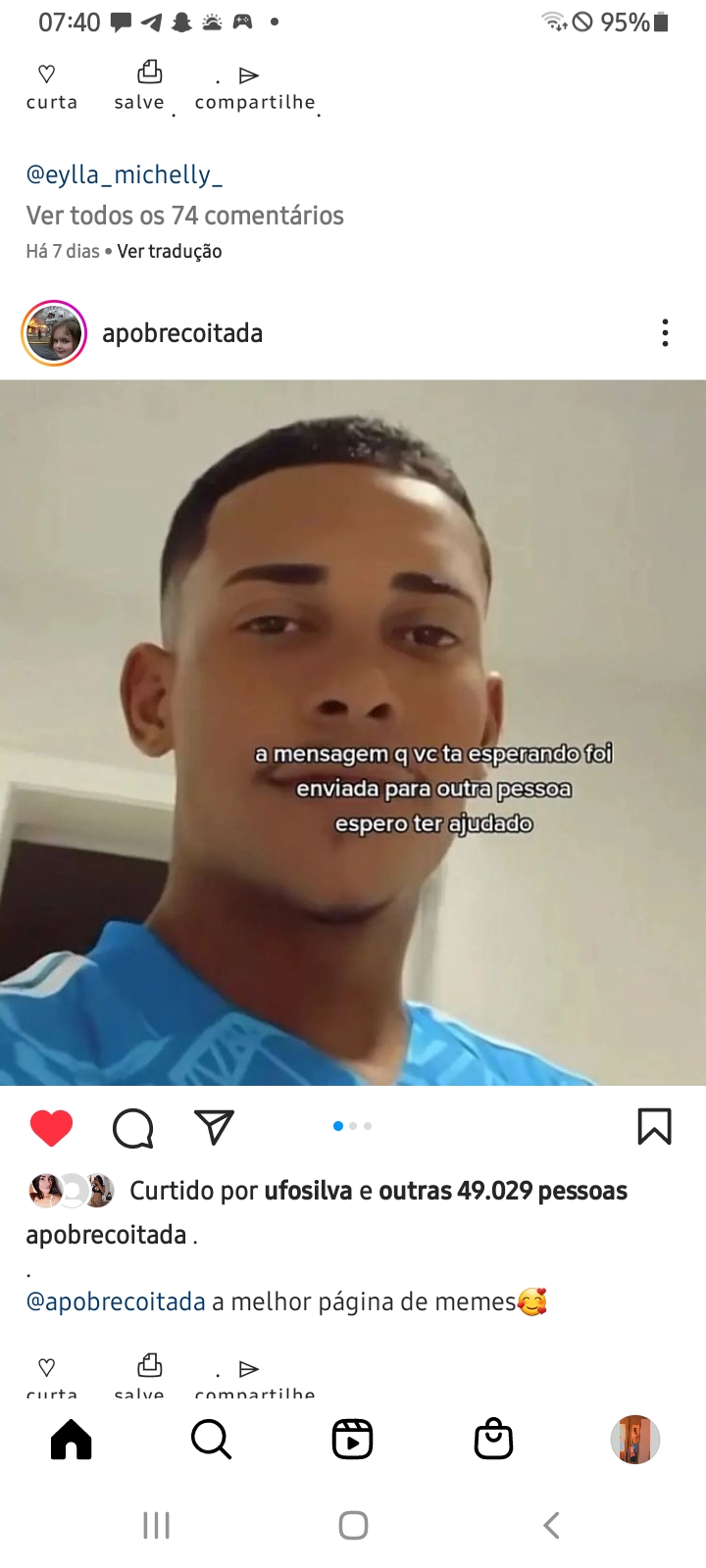Screen dimensions: 706x1568
Task: Open the three-dot post options menu
Action: pyautogui.click(x=665, y=333)
